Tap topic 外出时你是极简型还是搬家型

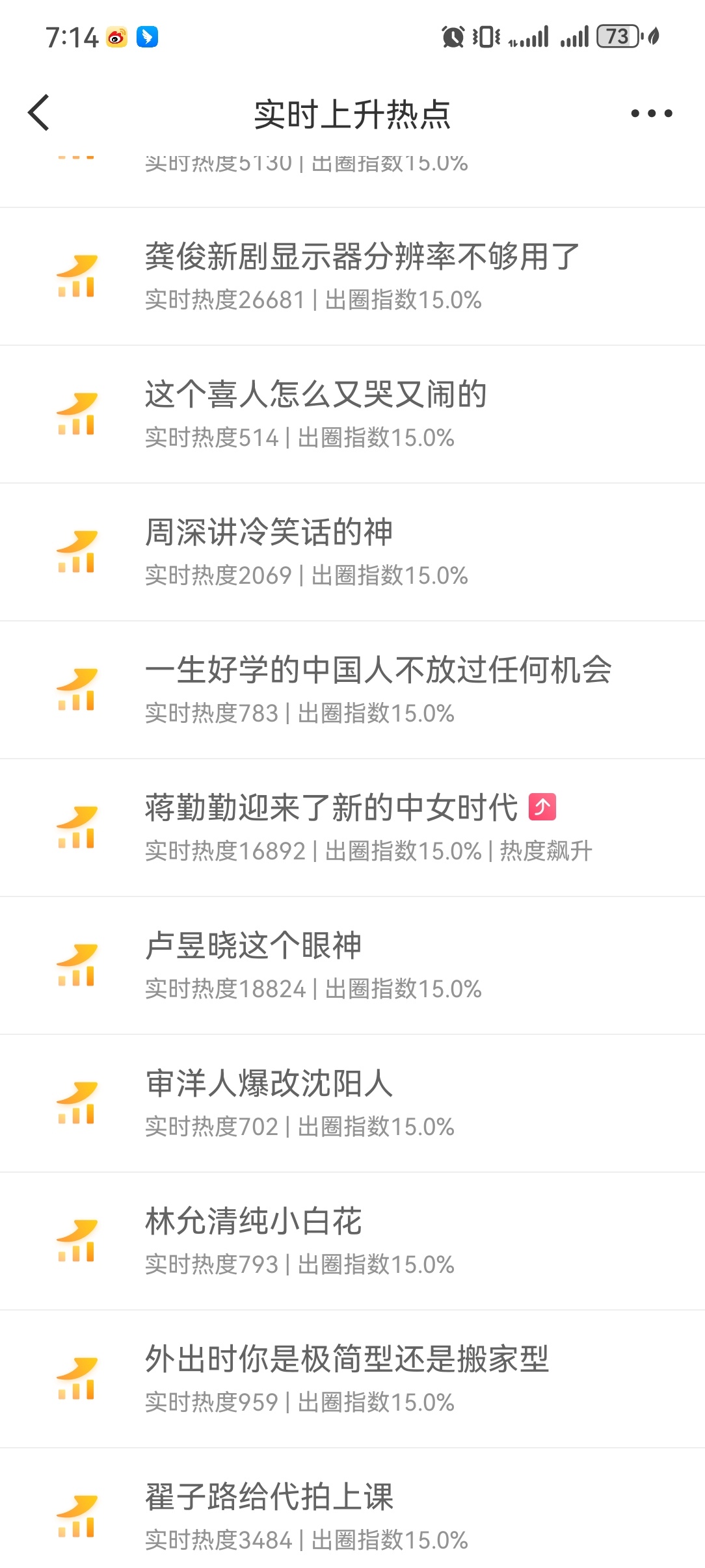click(x=347, y=1359)
